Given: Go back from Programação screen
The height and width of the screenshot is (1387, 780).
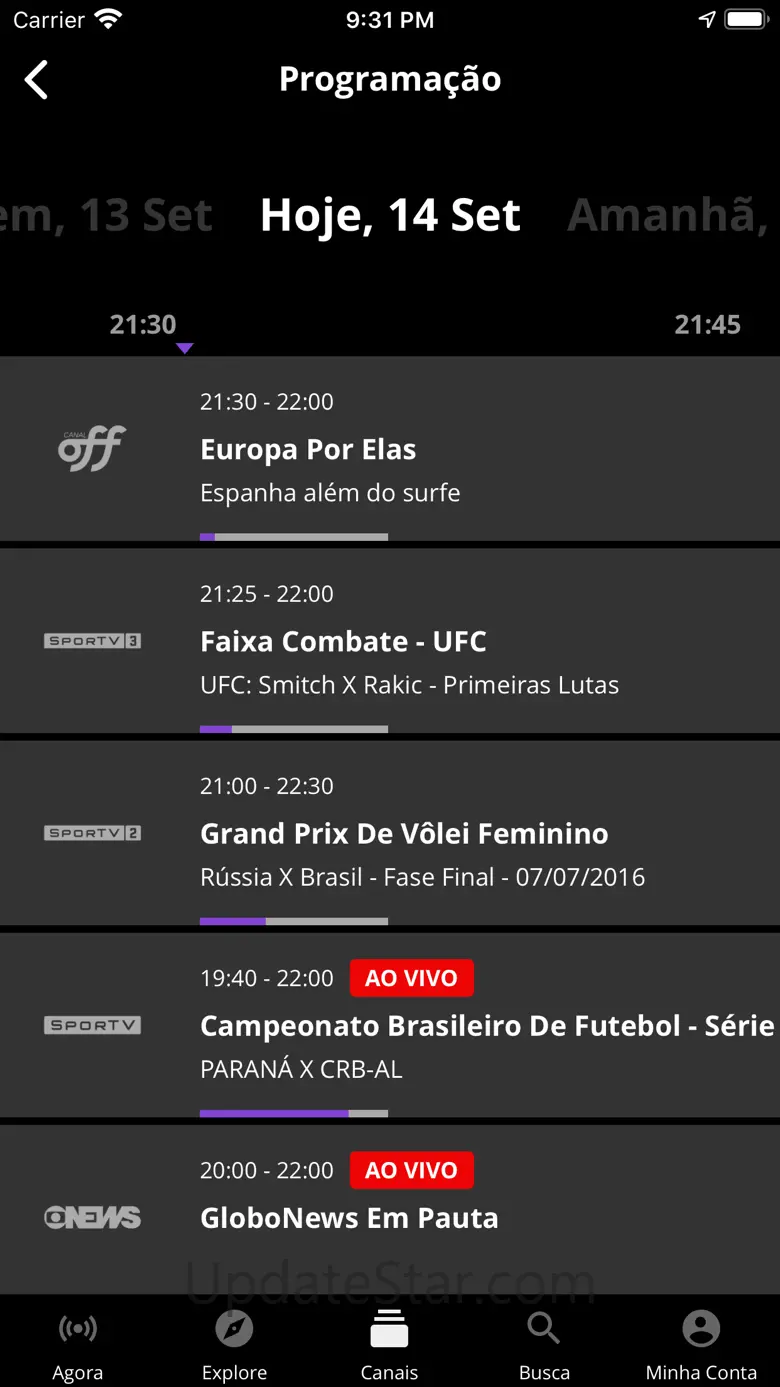Looking at the screenshot, I should pyautogui.click(x=37, y=80).
